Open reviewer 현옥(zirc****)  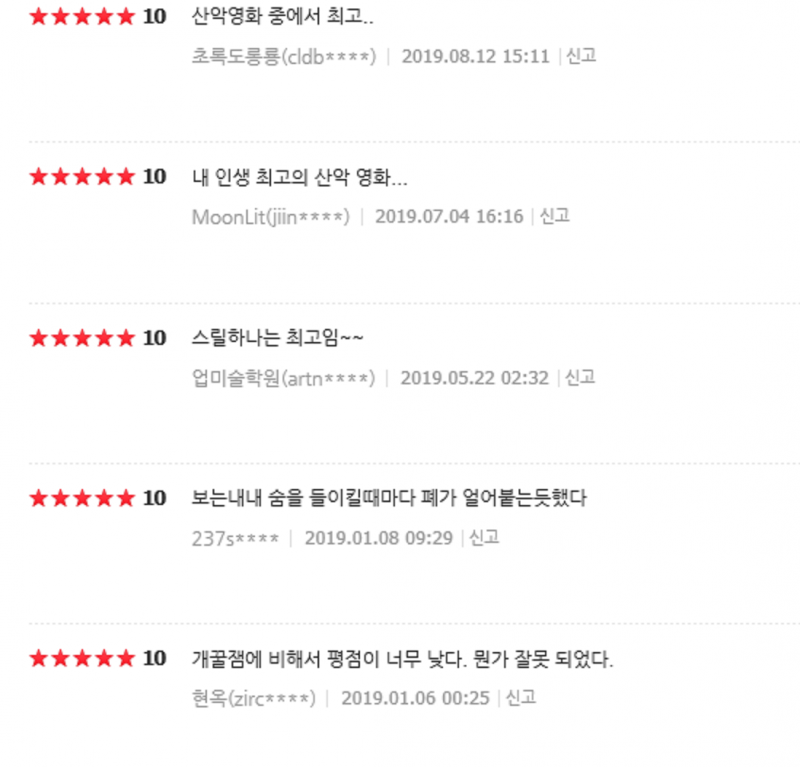[x=254, y=699]
